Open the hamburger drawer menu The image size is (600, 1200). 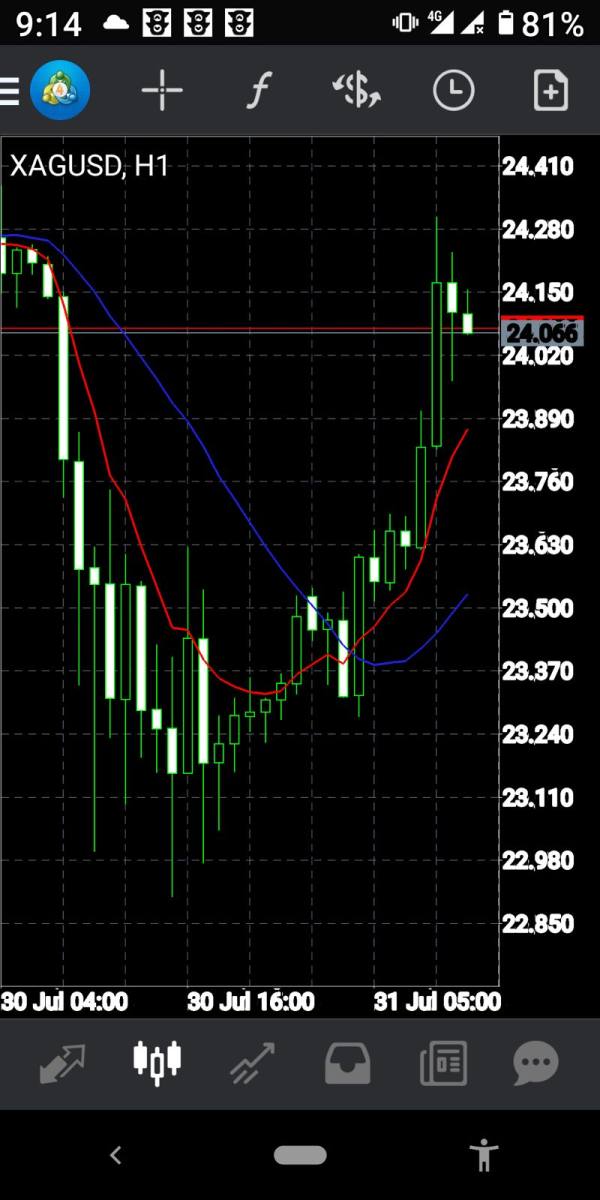coord(10,93)
